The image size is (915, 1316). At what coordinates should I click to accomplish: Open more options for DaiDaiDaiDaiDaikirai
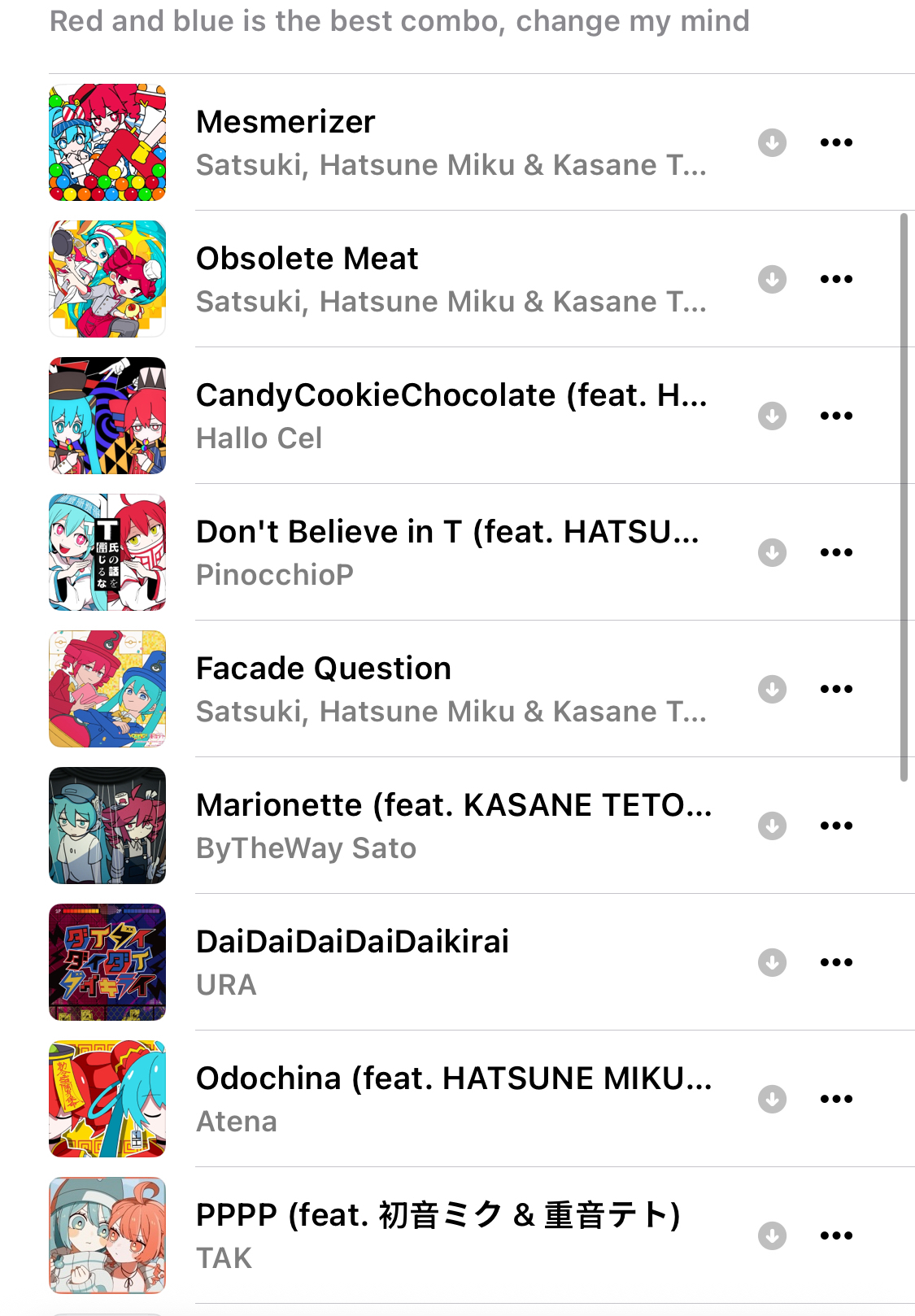coord(836,963)
